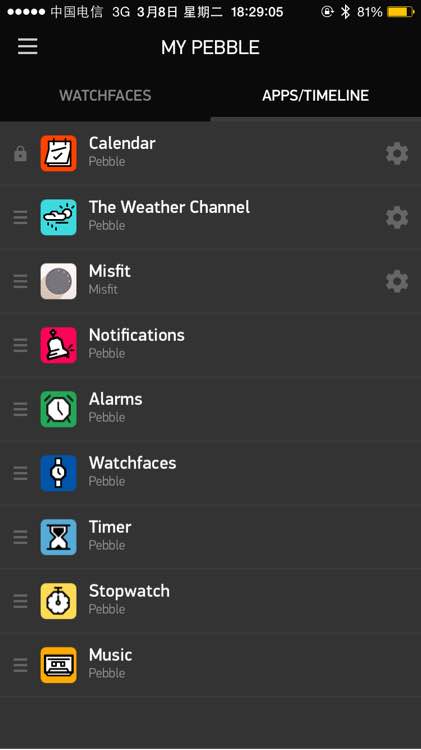The height and width of the screenshot is (750, 421).
Task: Tap the Timer app row
Action: click(210, 537)
